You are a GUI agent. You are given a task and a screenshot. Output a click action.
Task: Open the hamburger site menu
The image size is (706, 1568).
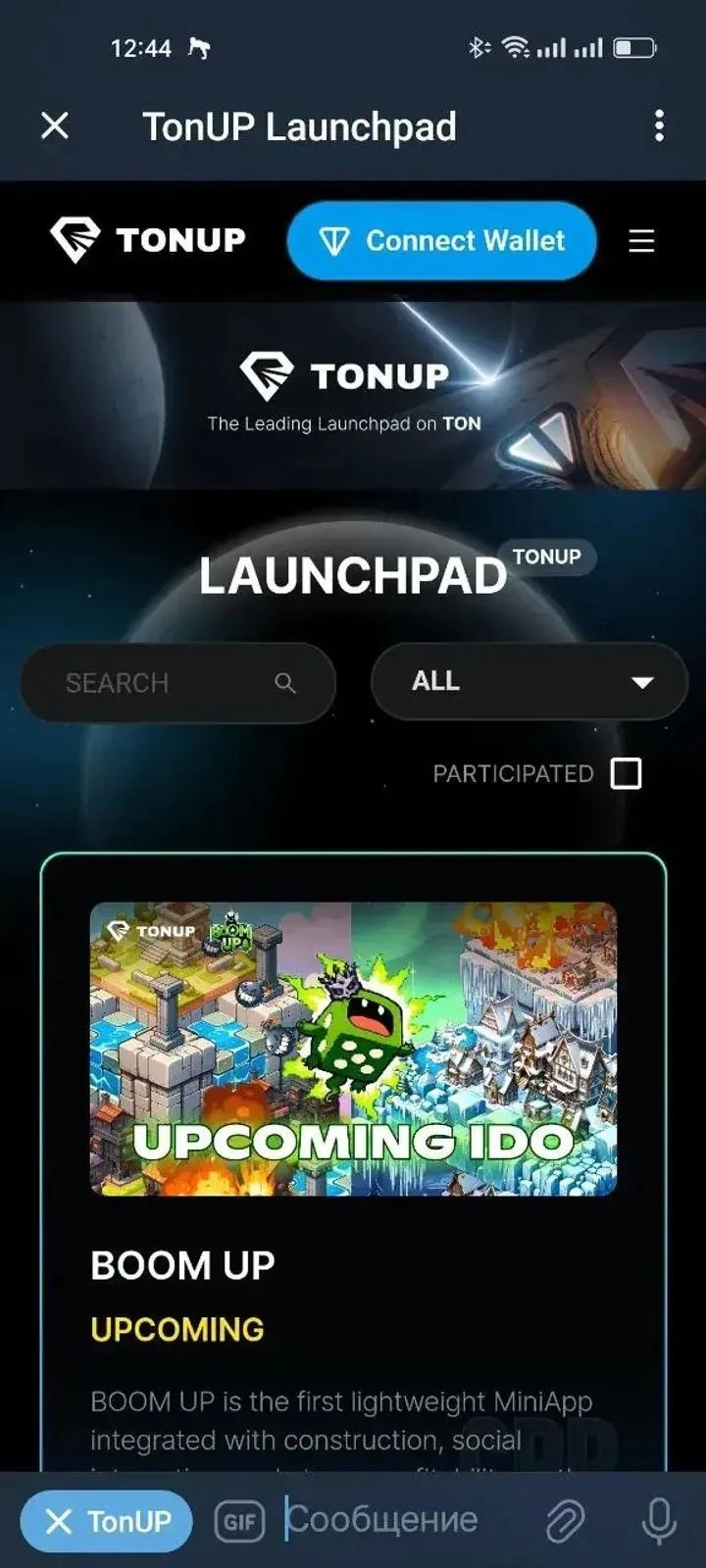(x=641, y=241)
